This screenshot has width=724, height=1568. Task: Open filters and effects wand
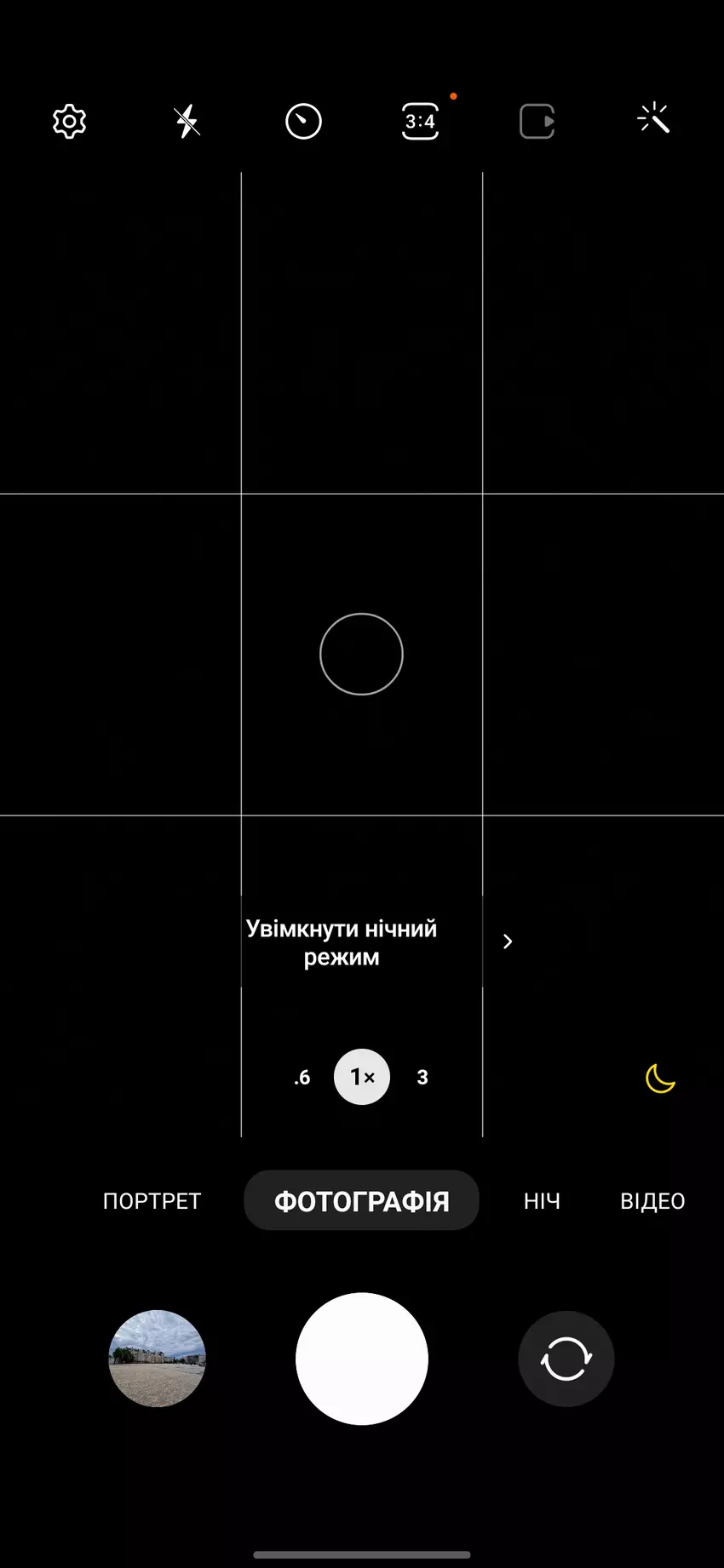[x=654, y=120]
